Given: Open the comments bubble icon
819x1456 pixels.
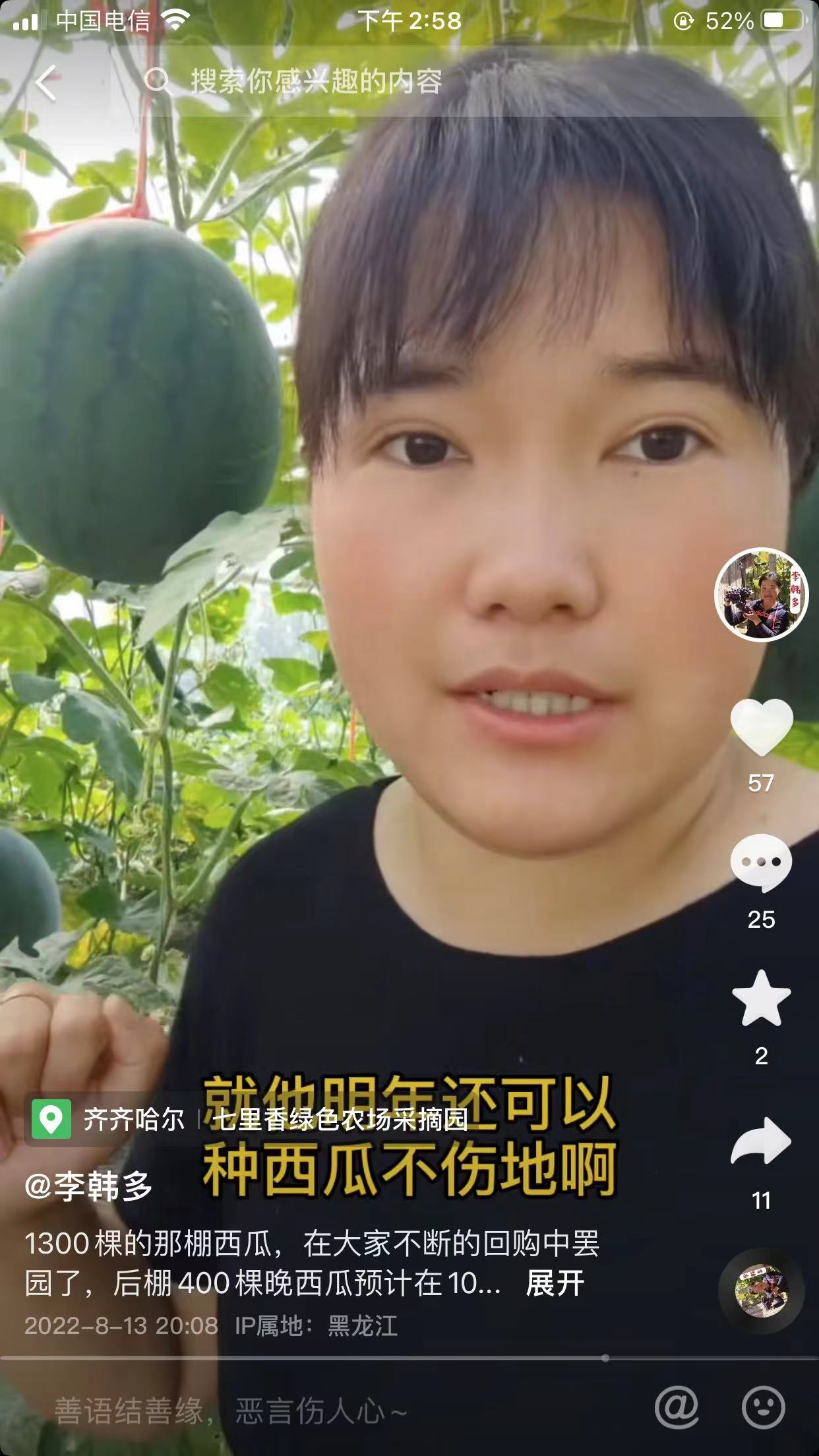Looking at the screenshot, I should pyautogui.click(x=761, y=863).
